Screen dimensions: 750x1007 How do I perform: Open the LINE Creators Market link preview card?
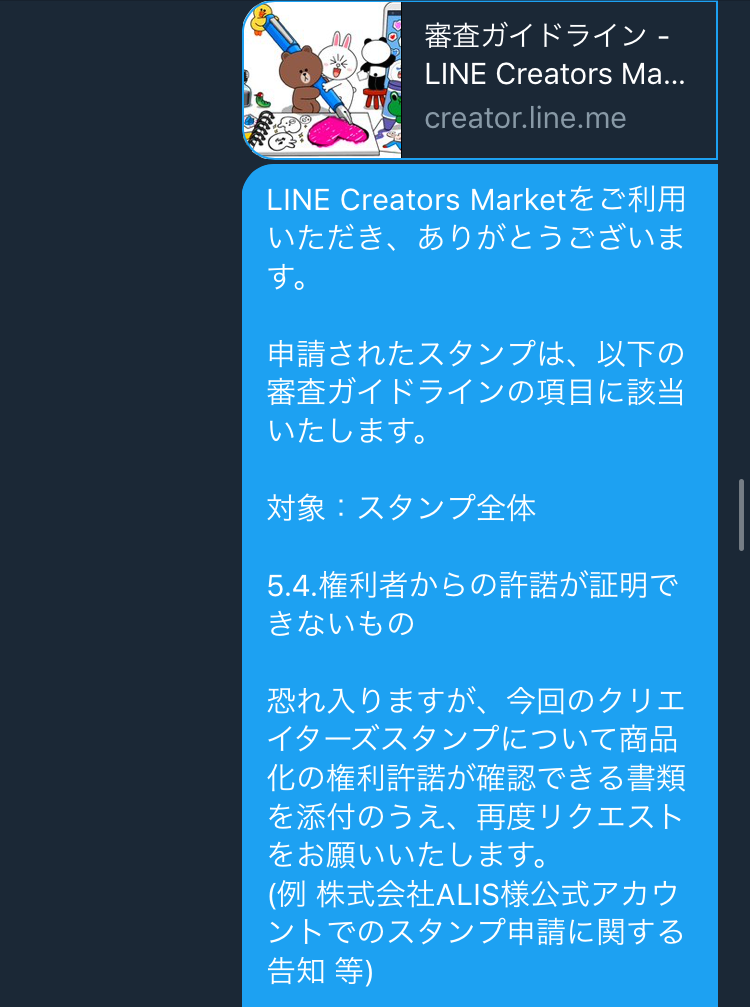click(480, 80)
